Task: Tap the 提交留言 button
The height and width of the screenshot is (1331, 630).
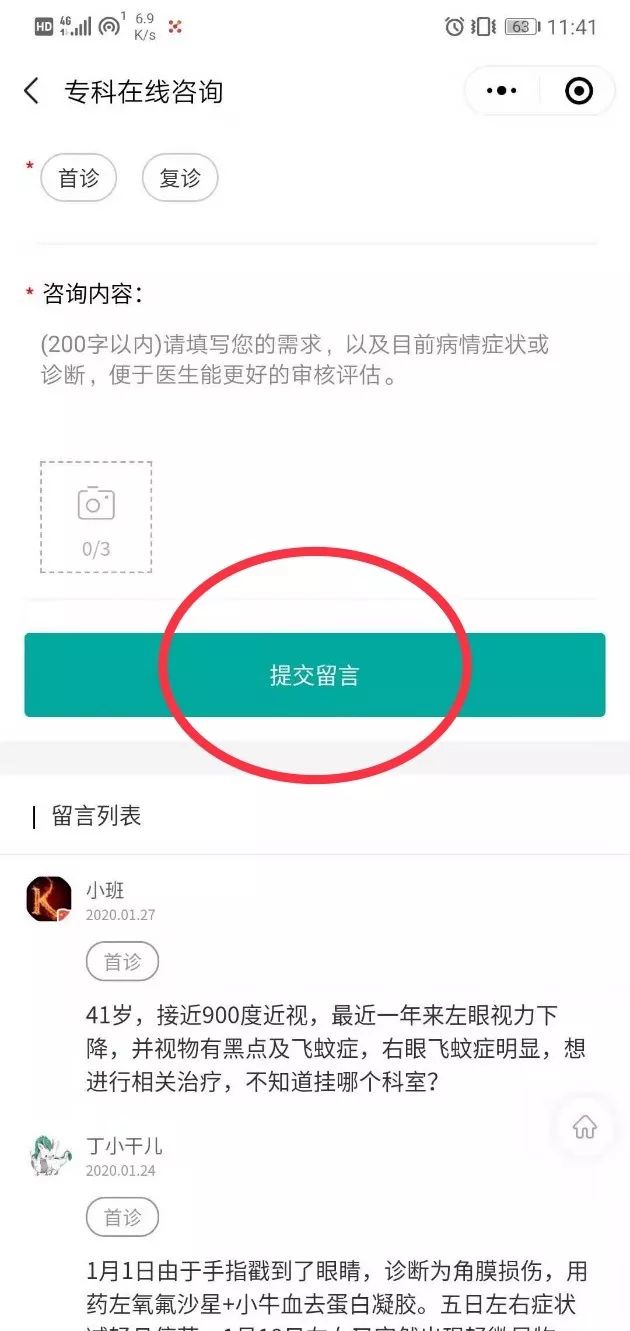Action: pyautogui.click(x=314, y=675)
